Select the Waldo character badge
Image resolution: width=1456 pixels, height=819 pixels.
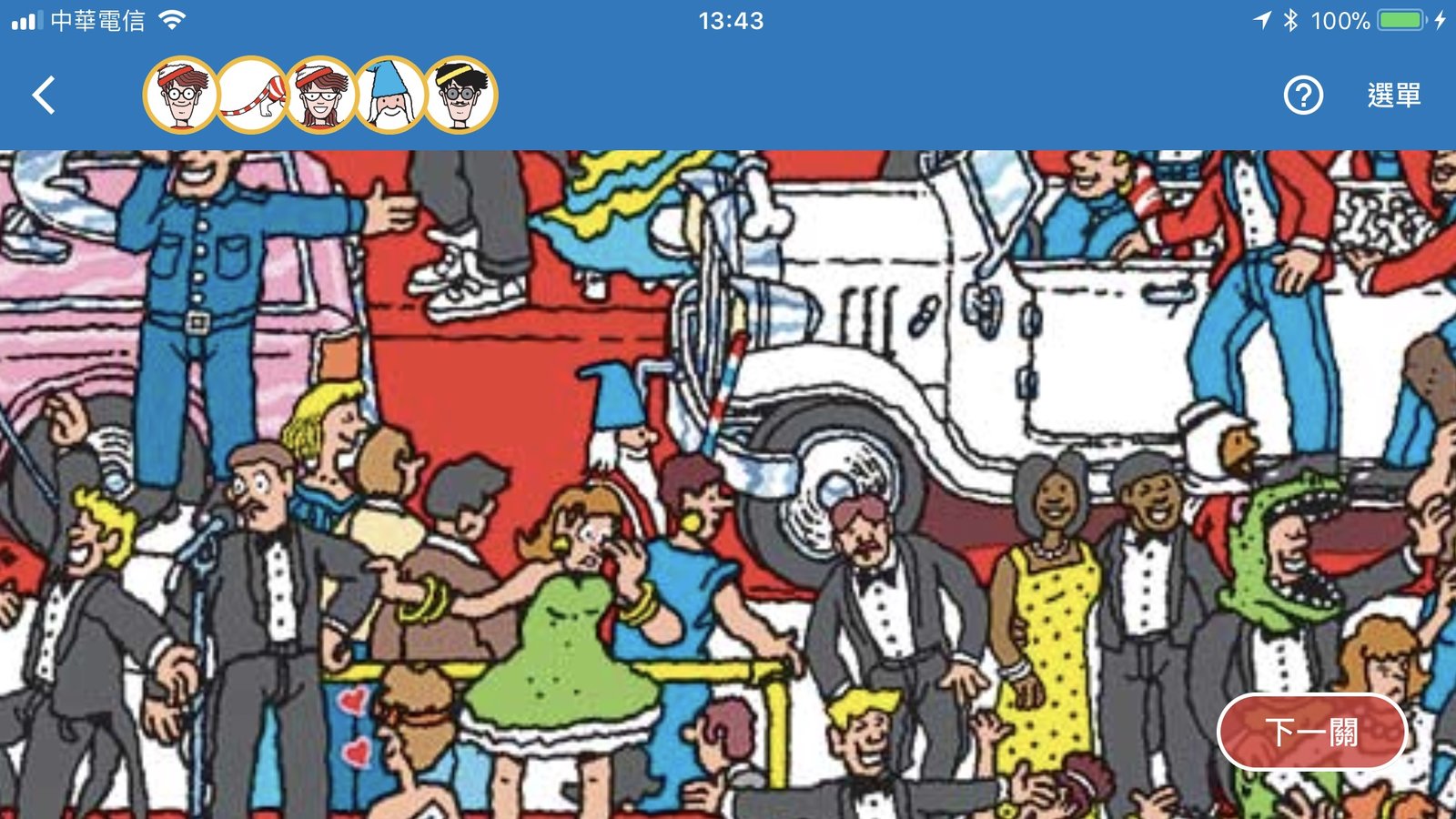click(181, 95)
